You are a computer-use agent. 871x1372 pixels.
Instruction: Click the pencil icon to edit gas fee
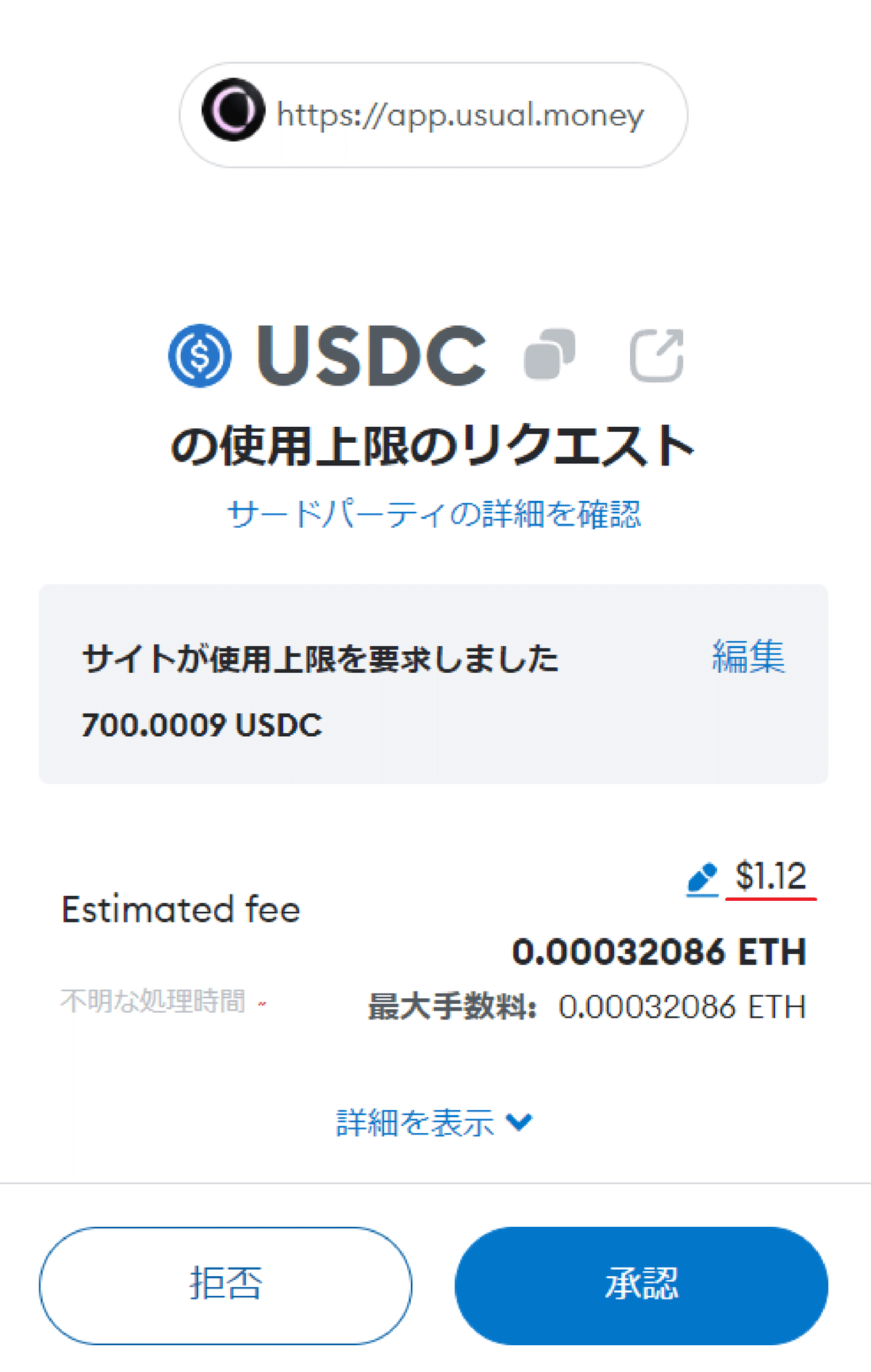[699, 879]
